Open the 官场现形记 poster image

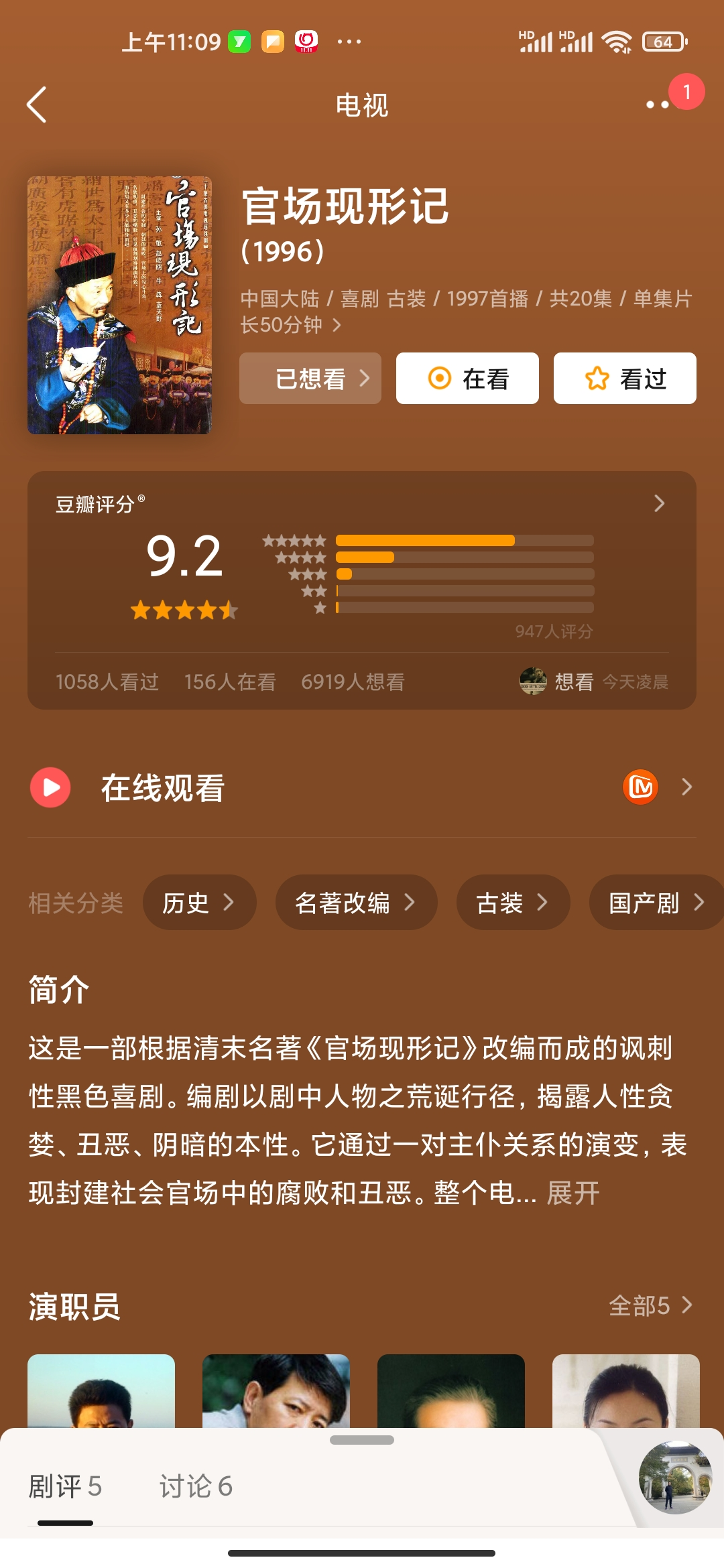coord(119,305)
